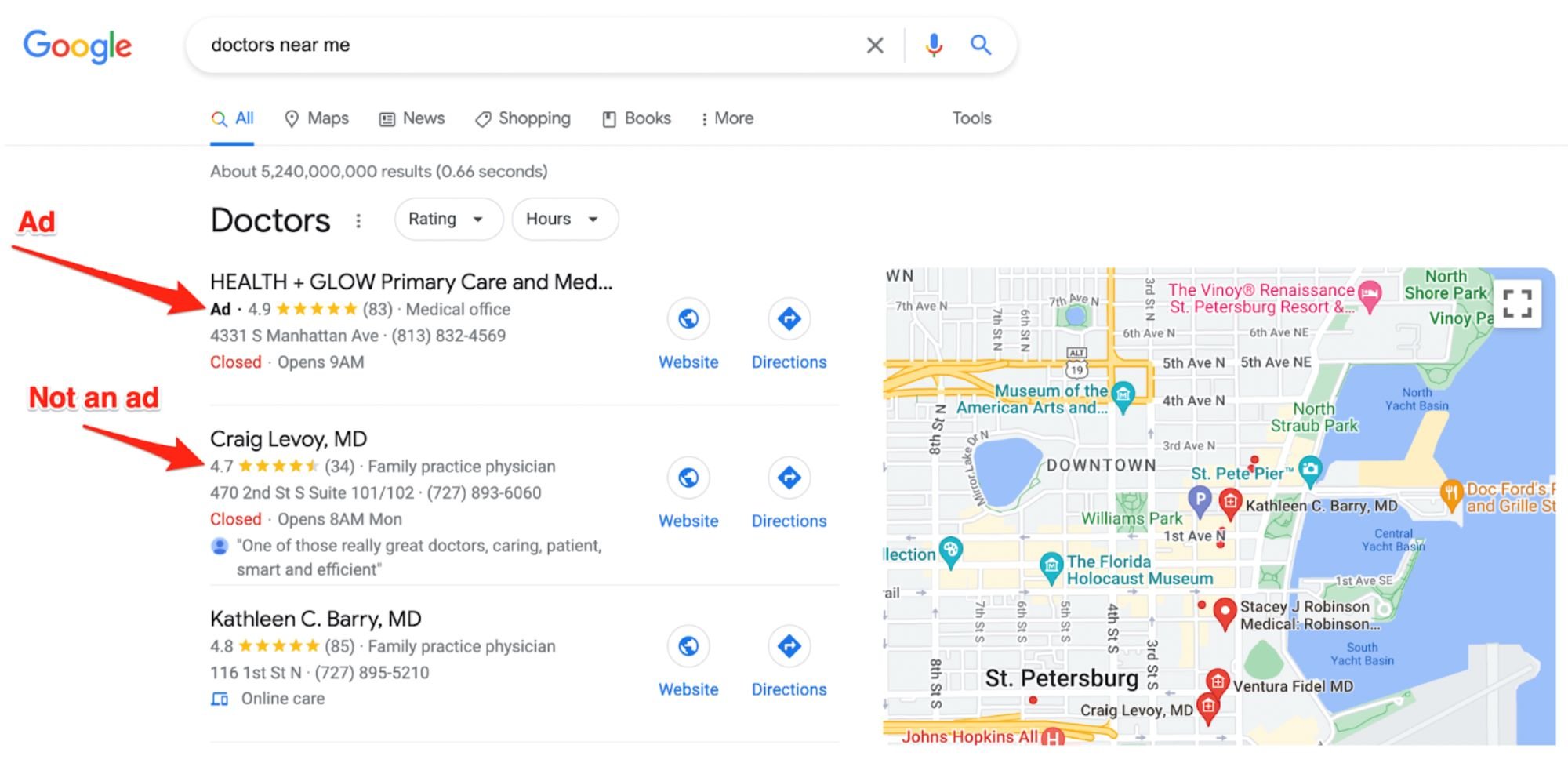Switch to the News tab
Screen dimensions: 1568x763
tap(412, 118)
